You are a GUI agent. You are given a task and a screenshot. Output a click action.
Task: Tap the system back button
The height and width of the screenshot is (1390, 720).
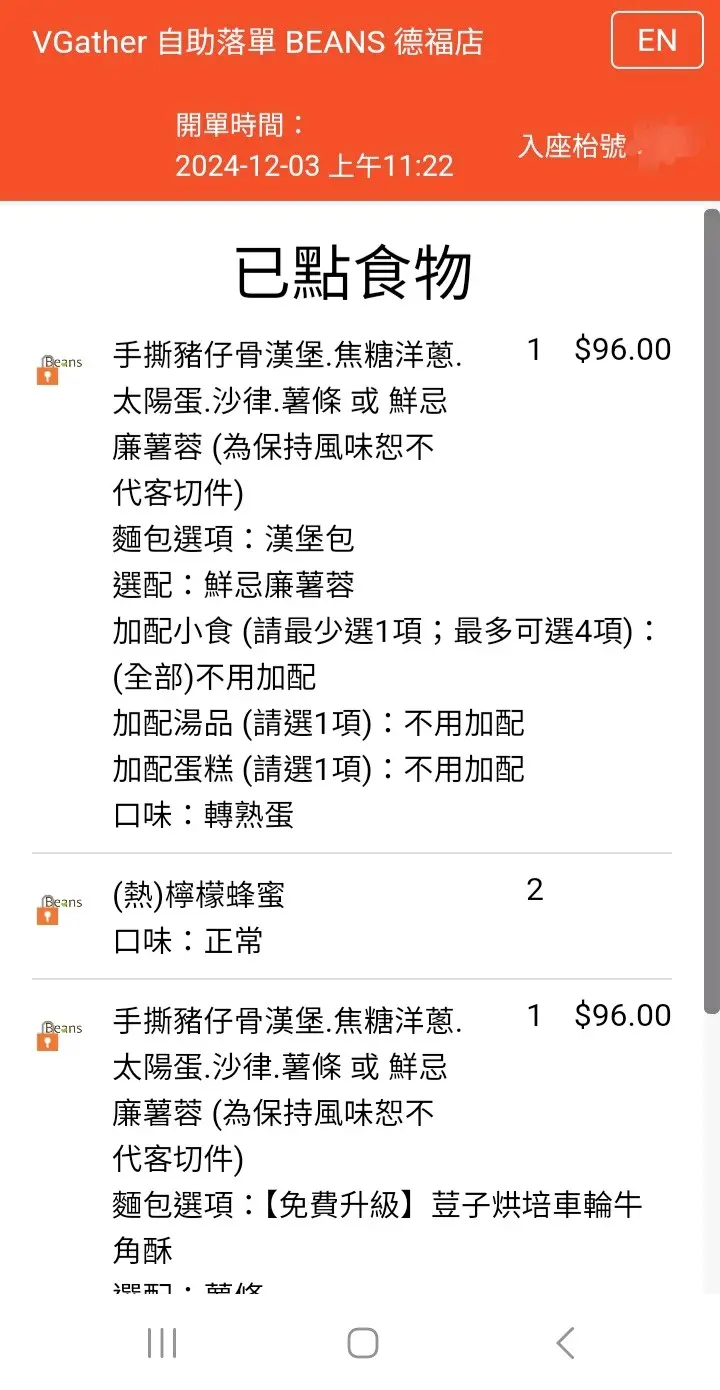point(565,1343)
